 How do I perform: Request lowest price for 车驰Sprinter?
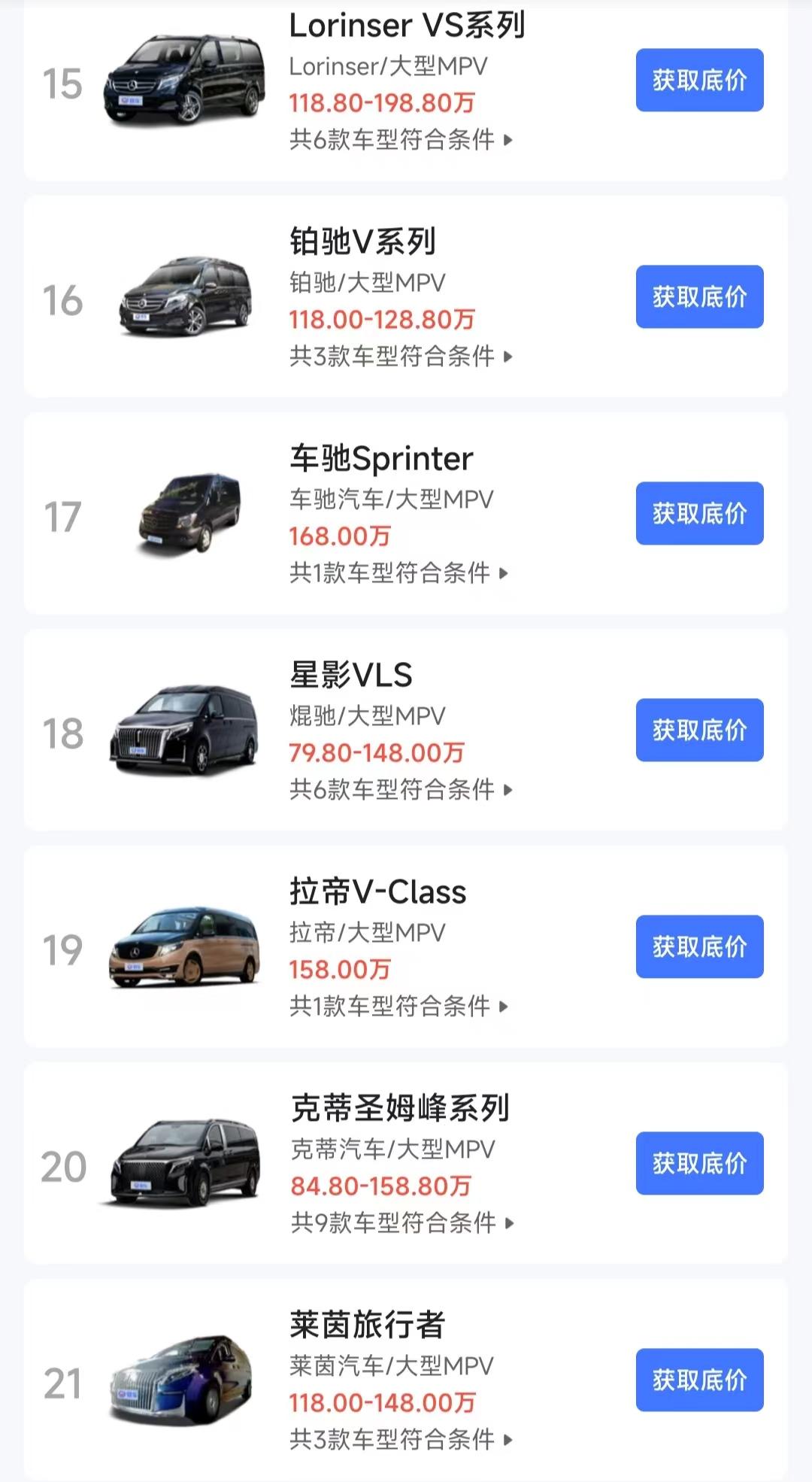(699, 513)
